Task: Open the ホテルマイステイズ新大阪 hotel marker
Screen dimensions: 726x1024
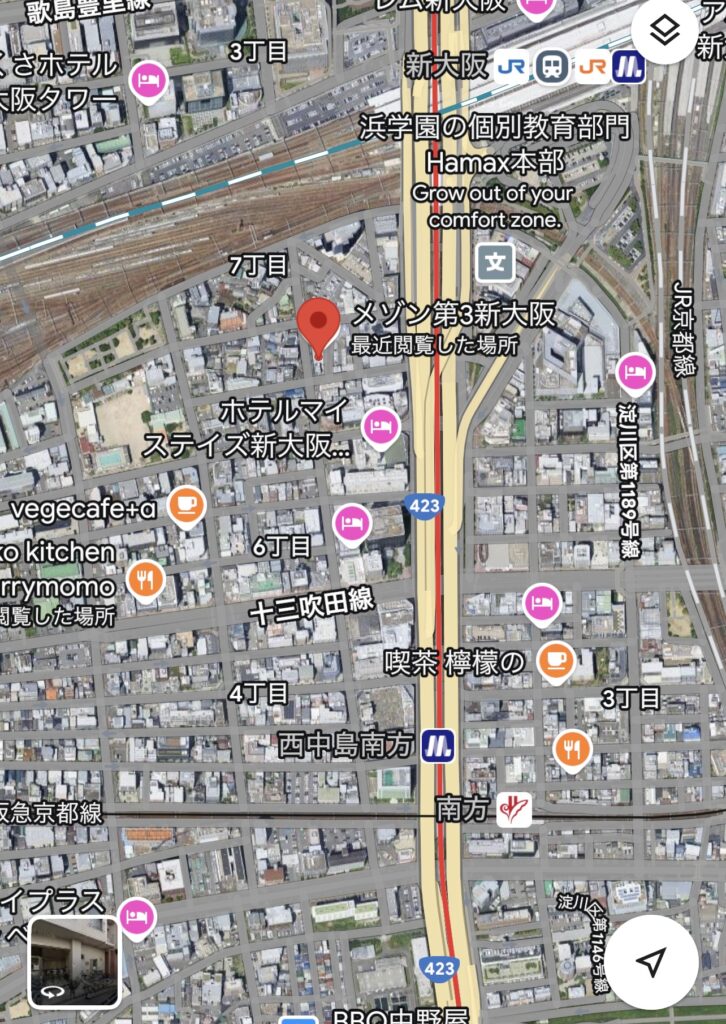Action: click(x=380, y=427)
